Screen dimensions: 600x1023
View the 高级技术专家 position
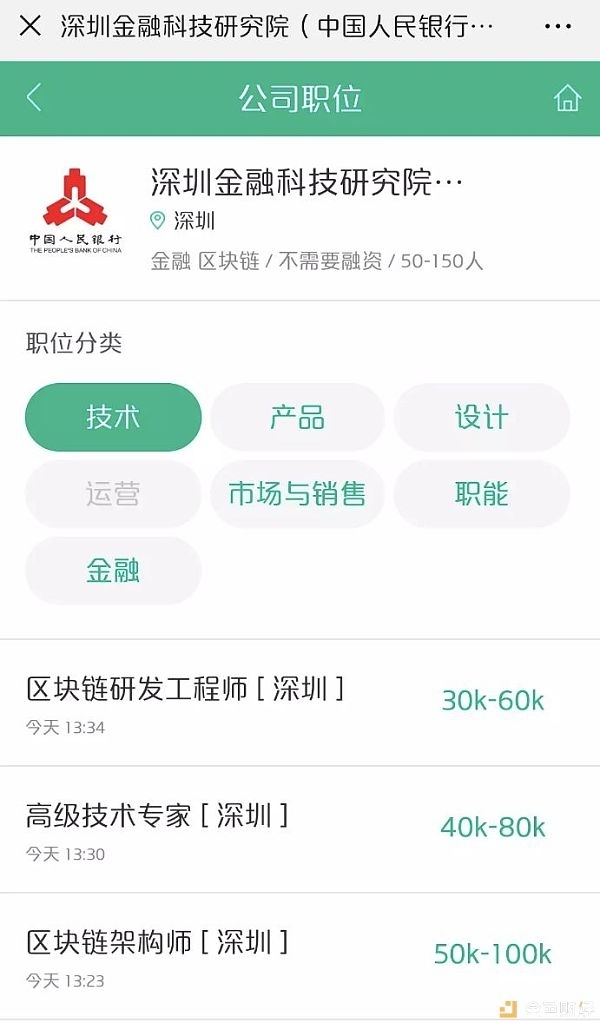pos(300,829)
